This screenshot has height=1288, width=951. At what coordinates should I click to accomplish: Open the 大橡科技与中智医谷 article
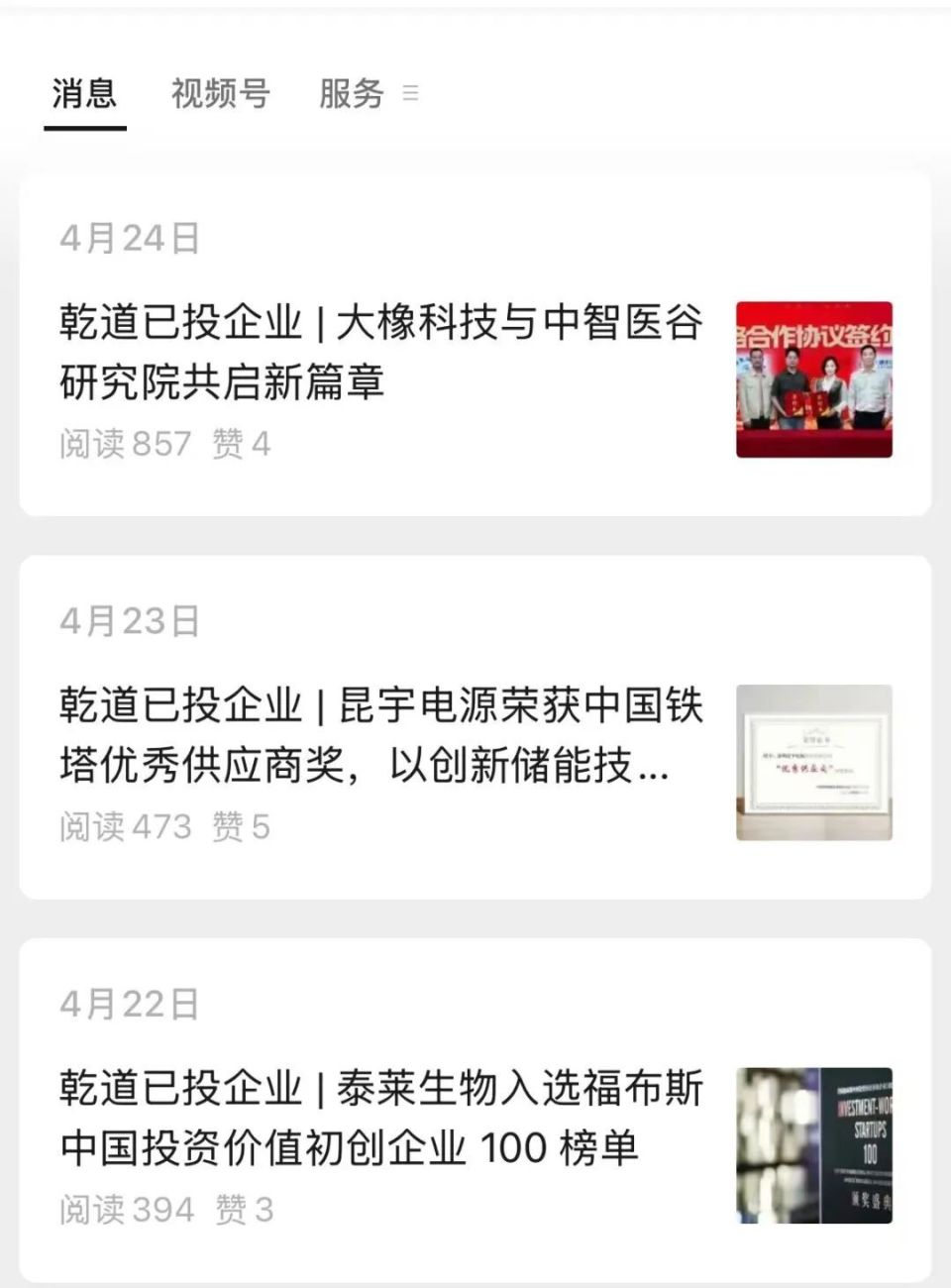(x=381, y=352)
